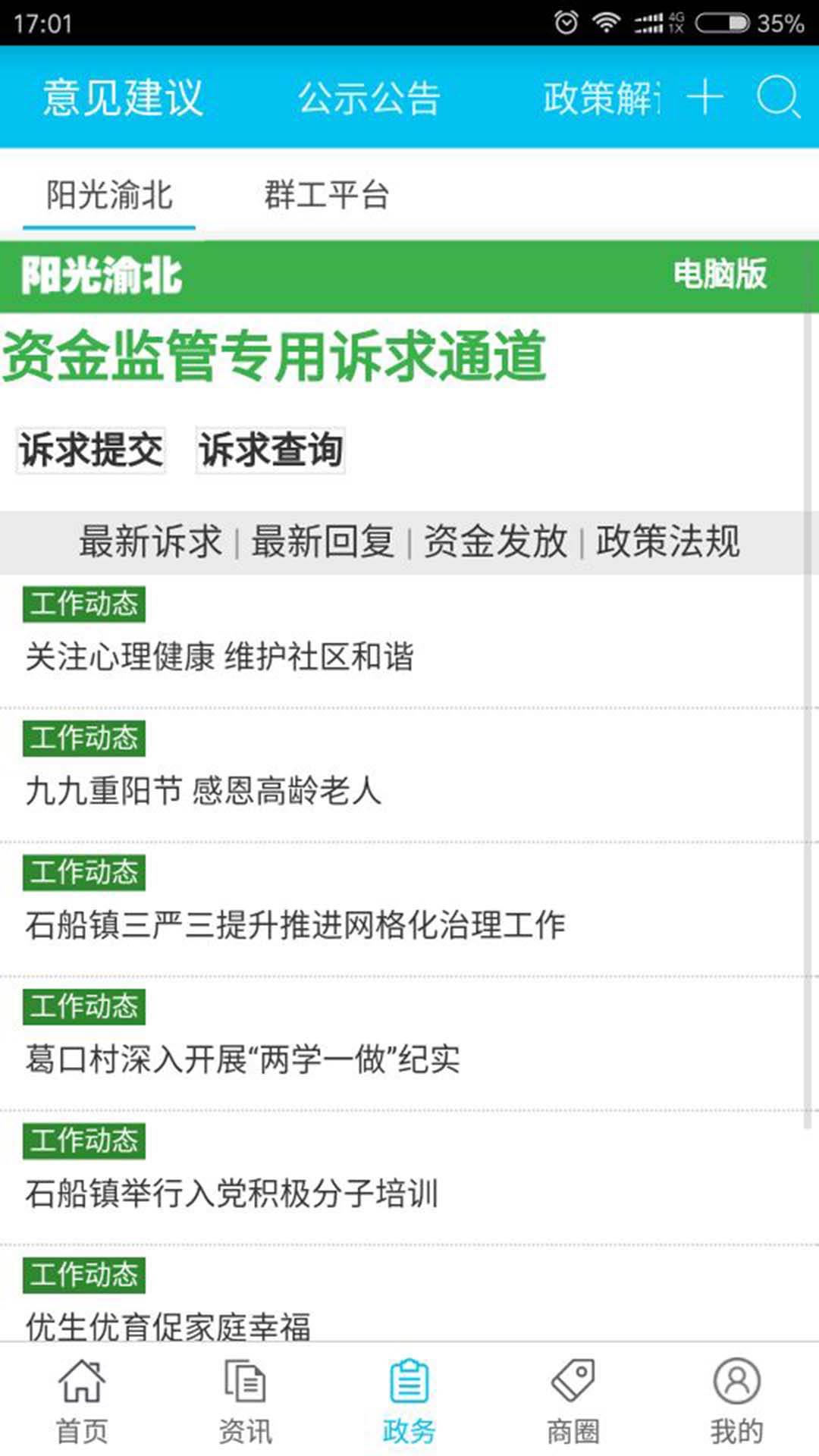Open 政策法规 section
Image resolution: width=819 pixels, height=1456 pixels.
[667, 541]
